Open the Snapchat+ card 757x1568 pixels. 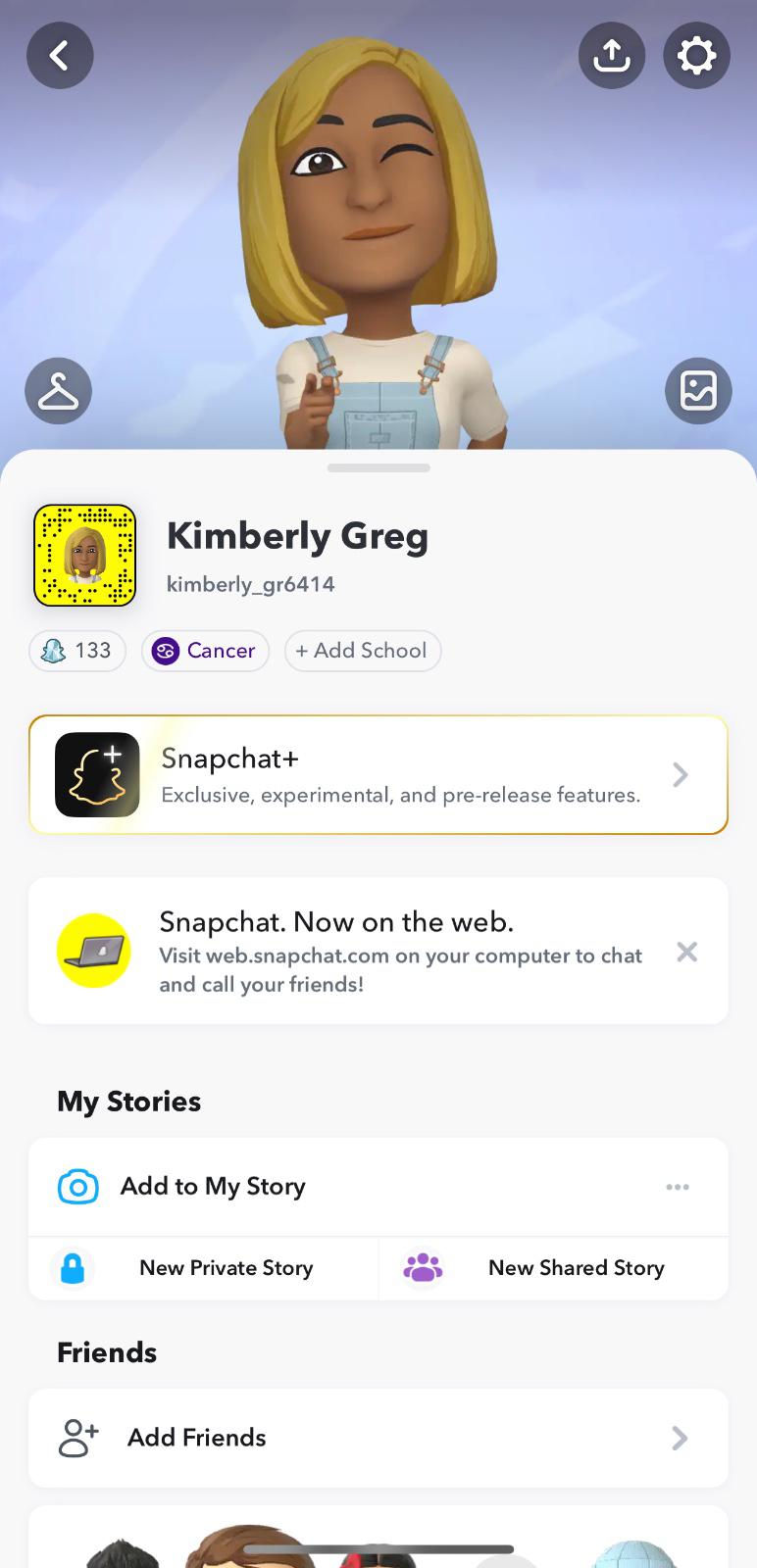pos(378,775)
